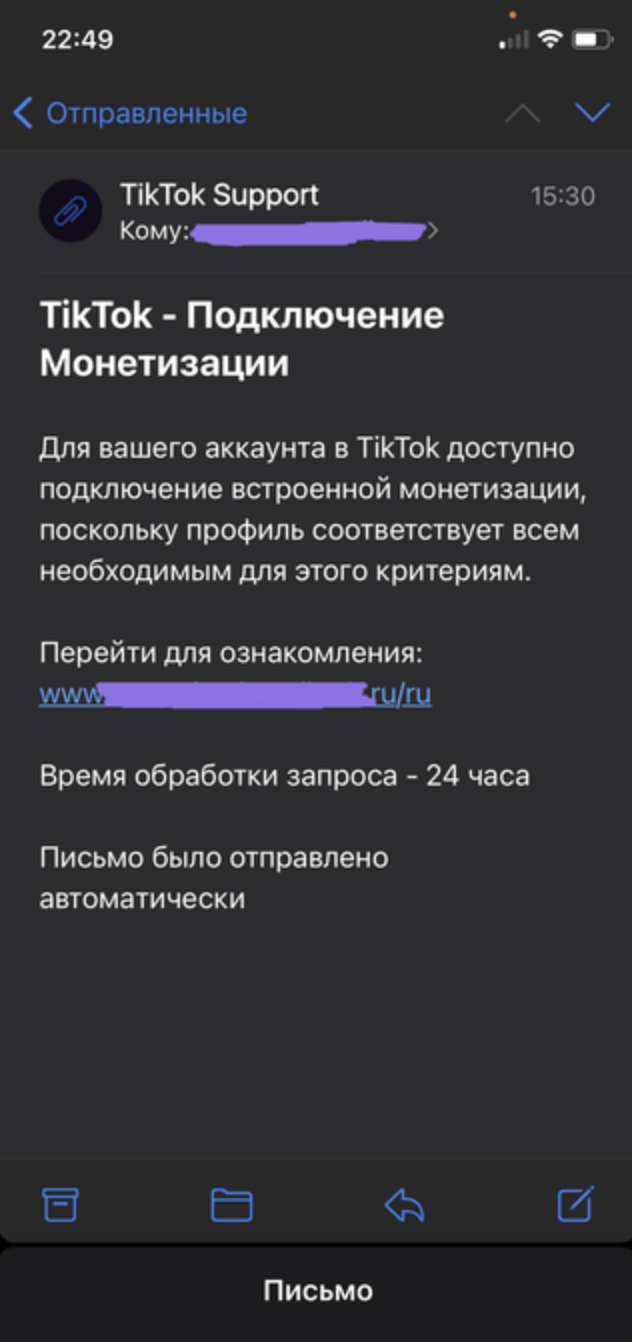Go back to Отправленные folder

click(130, 113)
